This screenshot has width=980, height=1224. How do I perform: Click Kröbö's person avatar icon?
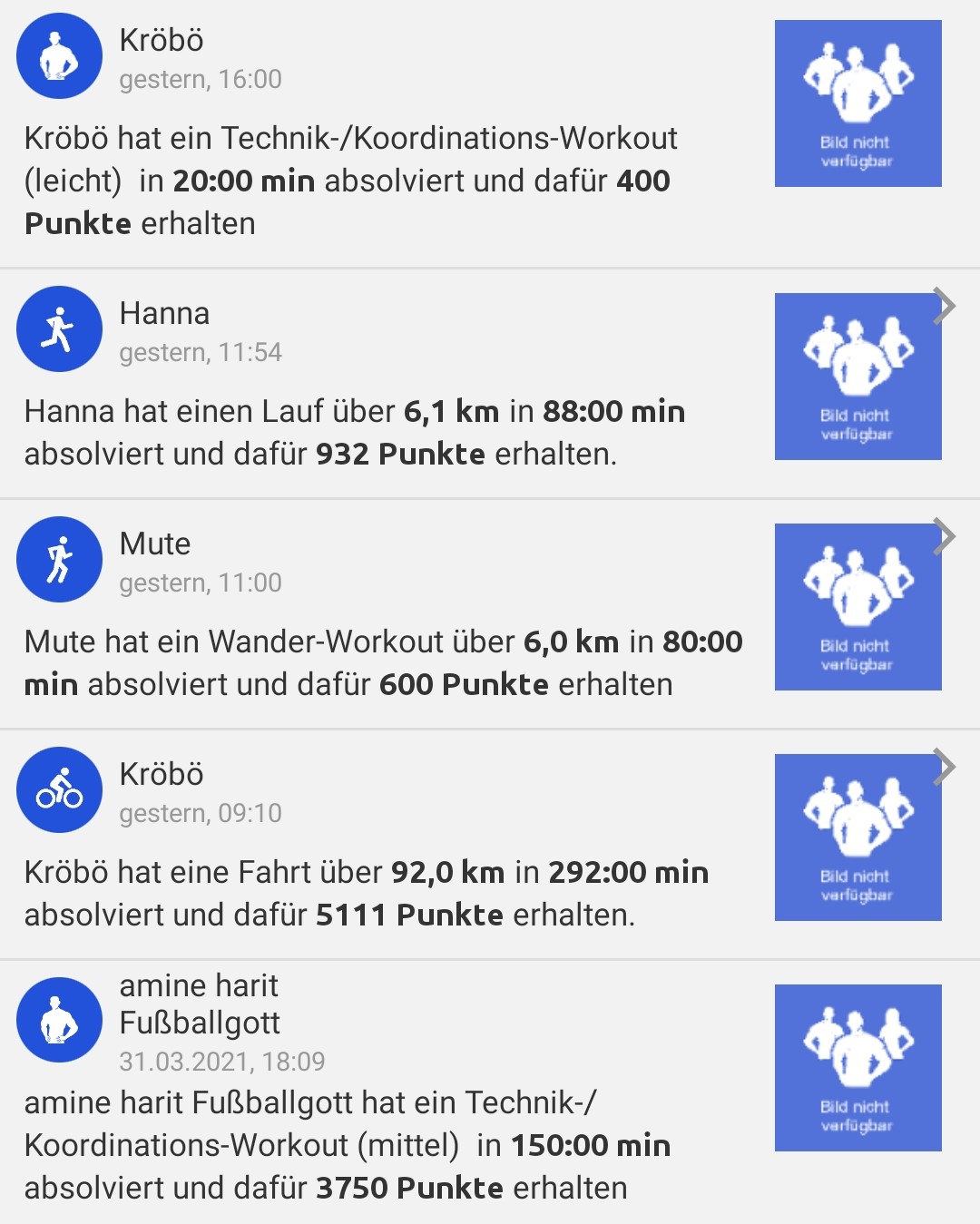click(59, 55)
